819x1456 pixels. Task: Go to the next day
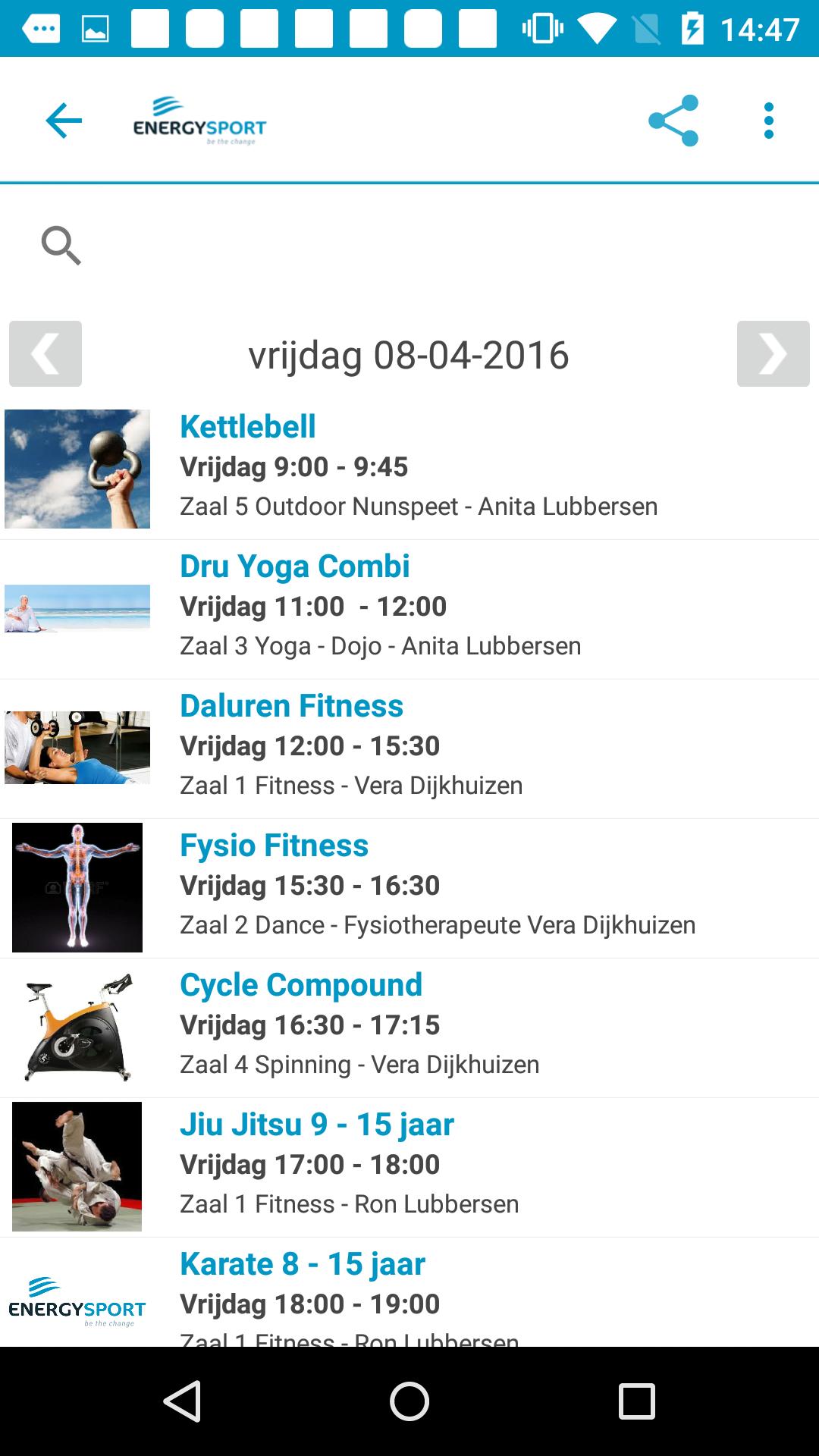coord(773,354)
